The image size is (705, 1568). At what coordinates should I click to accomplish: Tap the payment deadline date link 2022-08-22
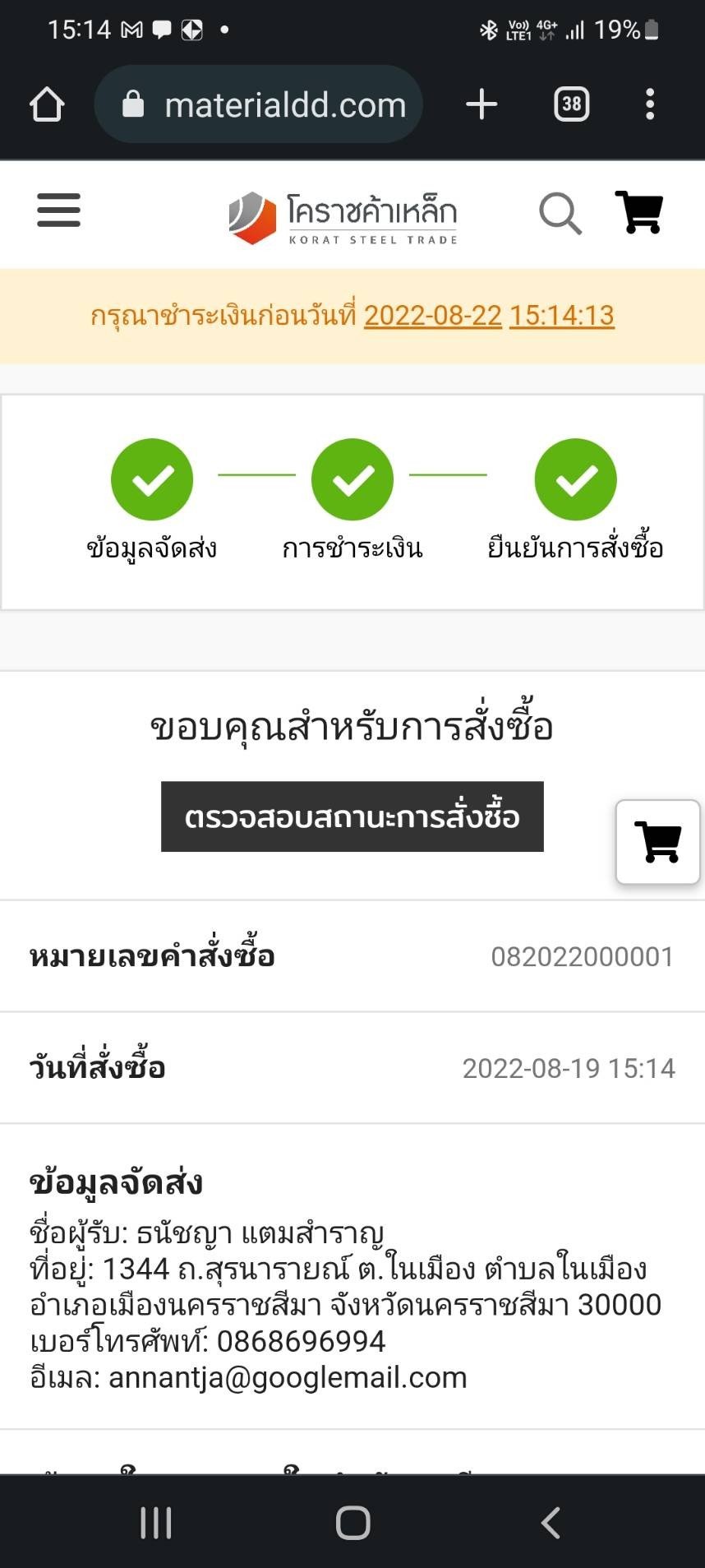[x=433, y=316]
